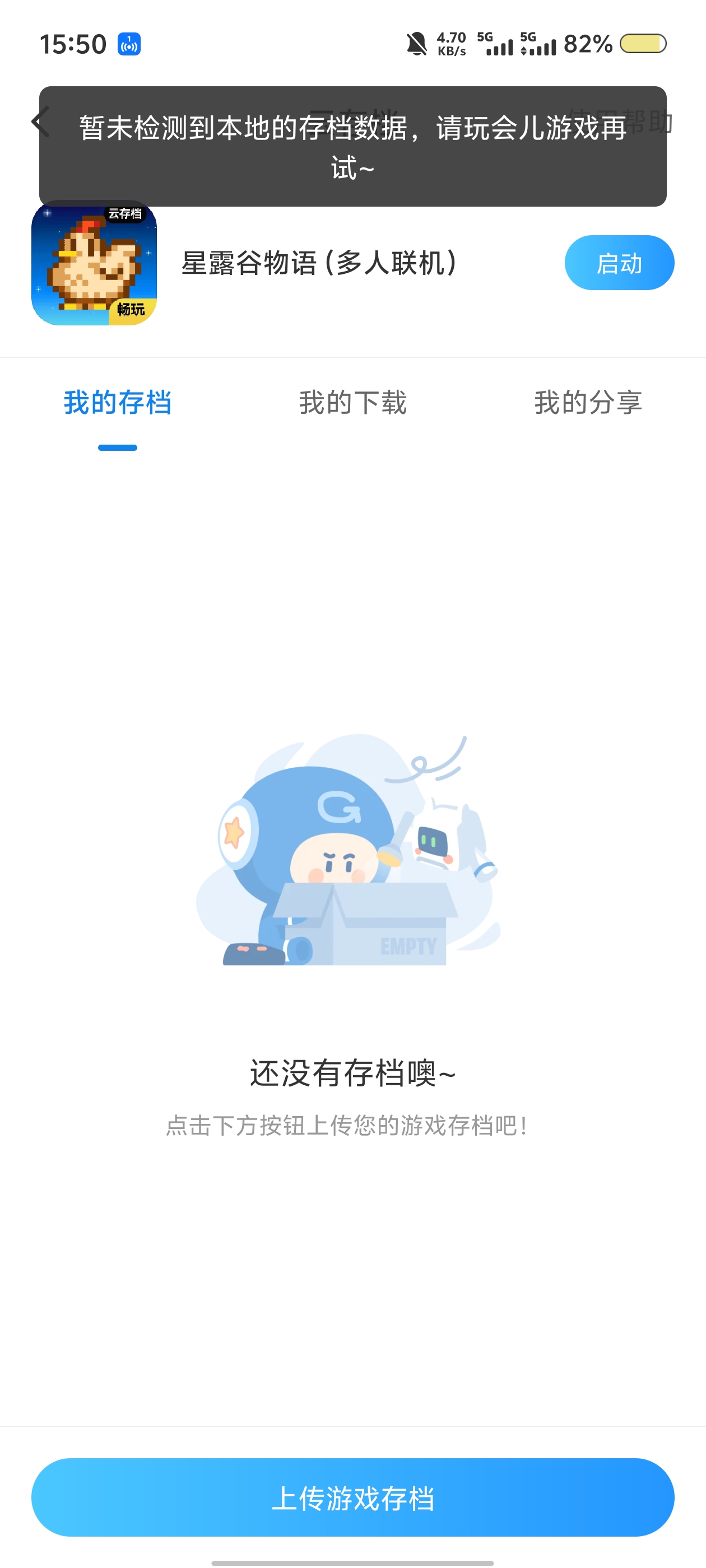Open the 星露谷物语 game icon

point(94,264)
